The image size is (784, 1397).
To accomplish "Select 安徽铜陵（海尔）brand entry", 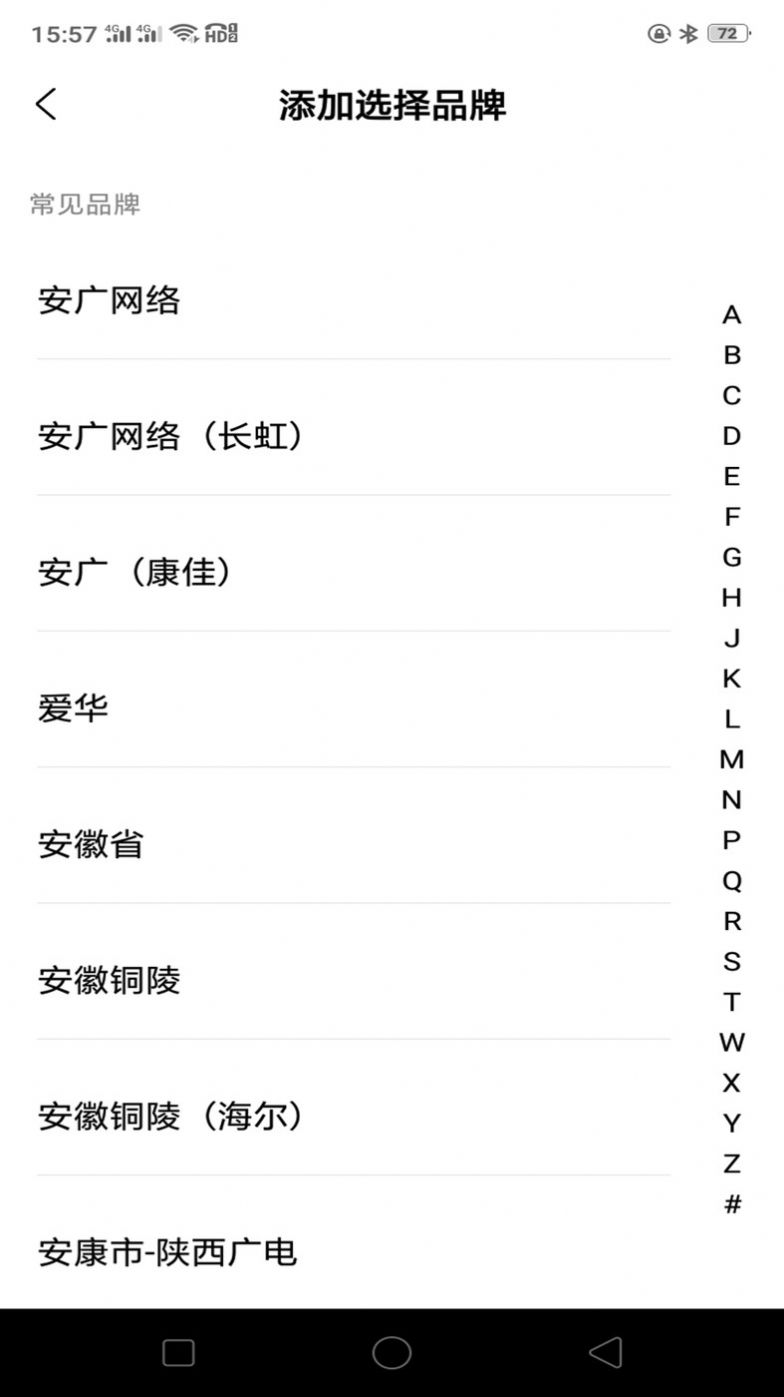I will tap(172, 1117).
